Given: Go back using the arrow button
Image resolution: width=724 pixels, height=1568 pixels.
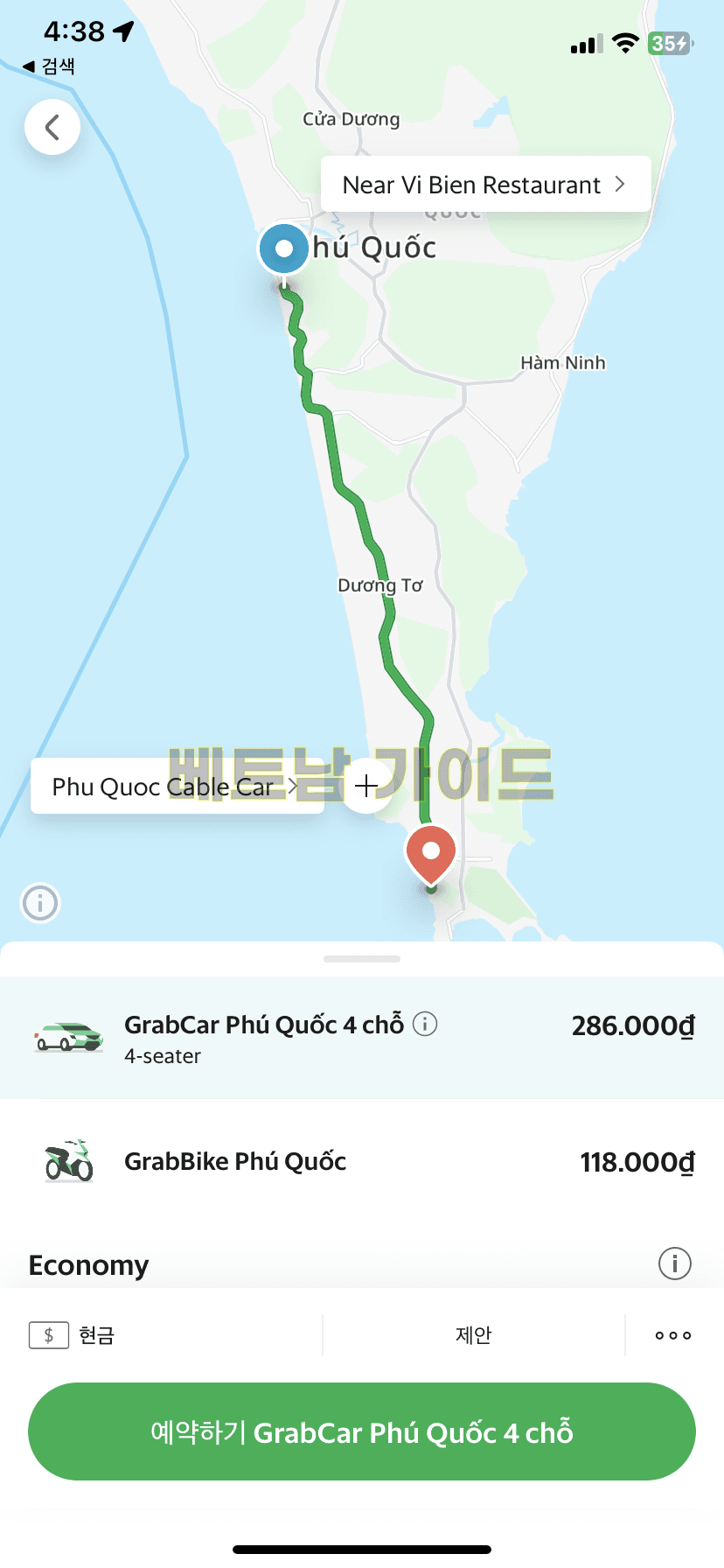Looking at the screenshot, I should point(52,128).
